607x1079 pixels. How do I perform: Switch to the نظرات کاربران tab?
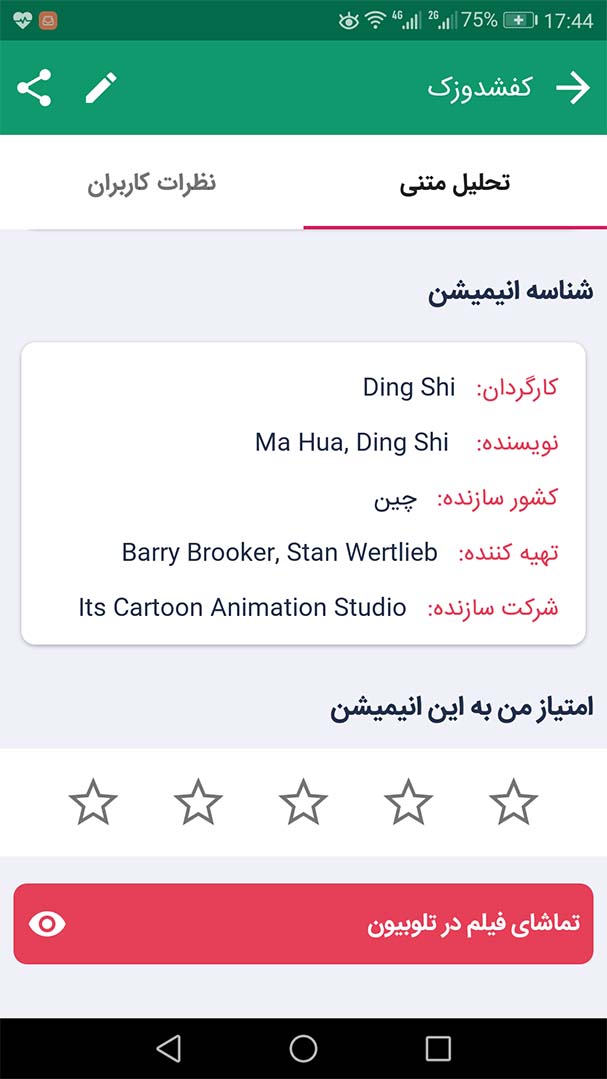[151, 184]
